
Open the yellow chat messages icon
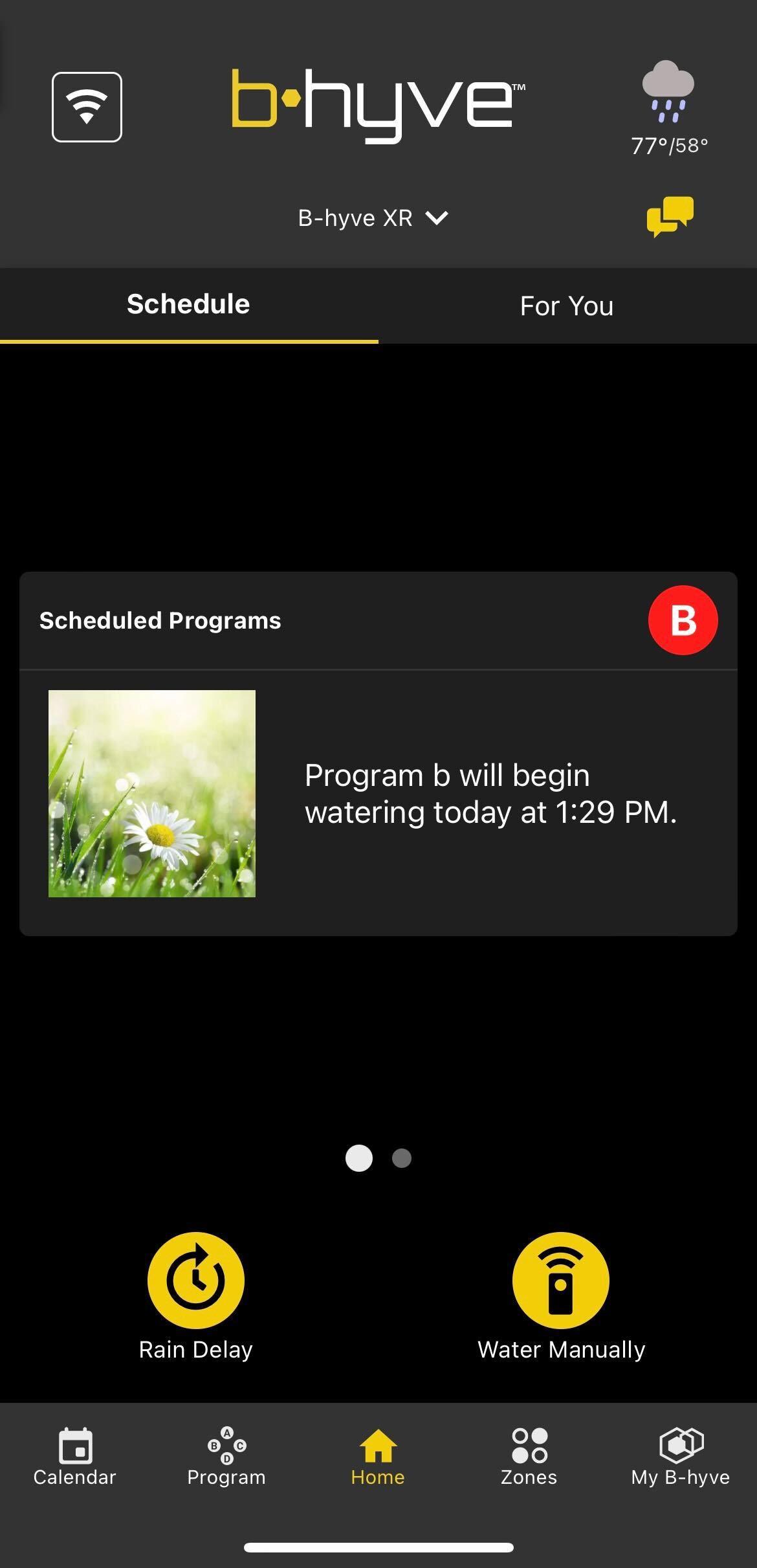tap(670, 216)
